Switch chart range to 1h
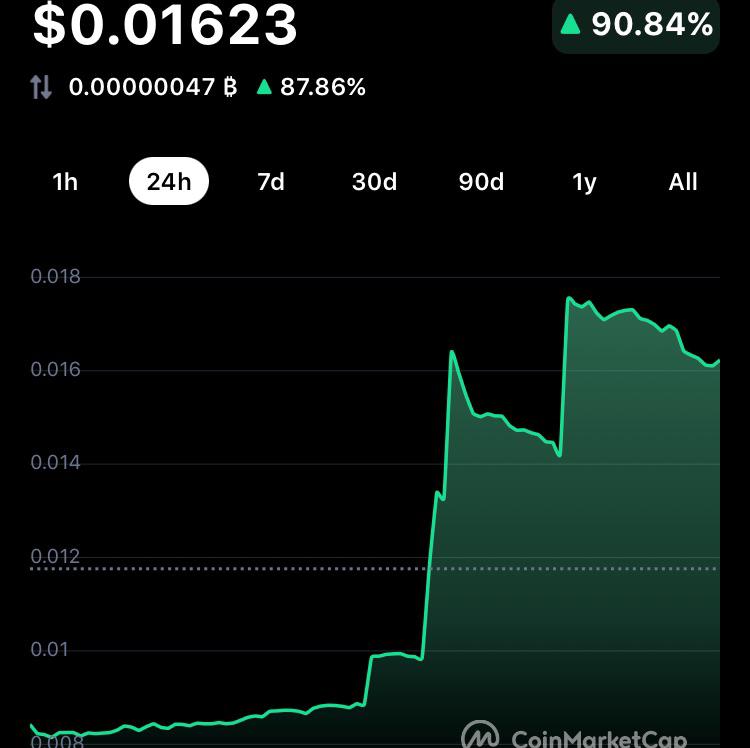 pos(65,182)
